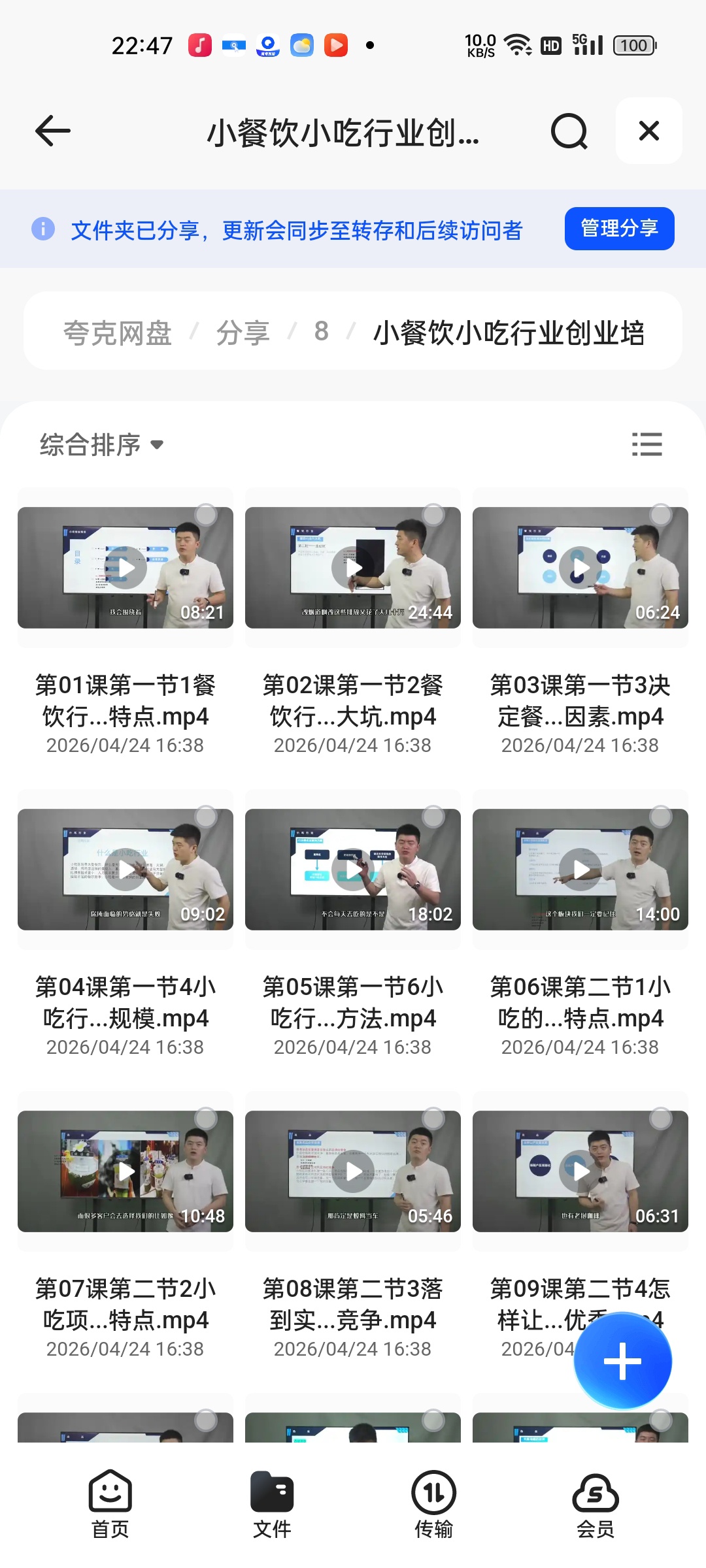Open search via the magnifier icon
Screen dimensions: 706x1568
click(x=569, y=131)
